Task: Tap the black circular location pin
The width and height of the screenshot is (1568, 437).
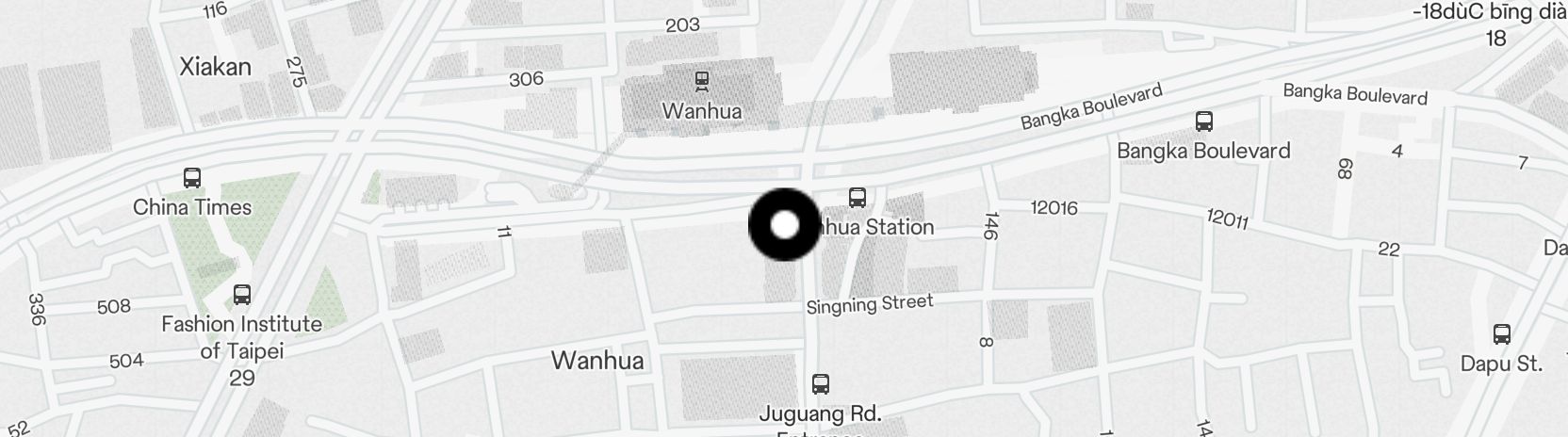Action: tap(784, 225)
